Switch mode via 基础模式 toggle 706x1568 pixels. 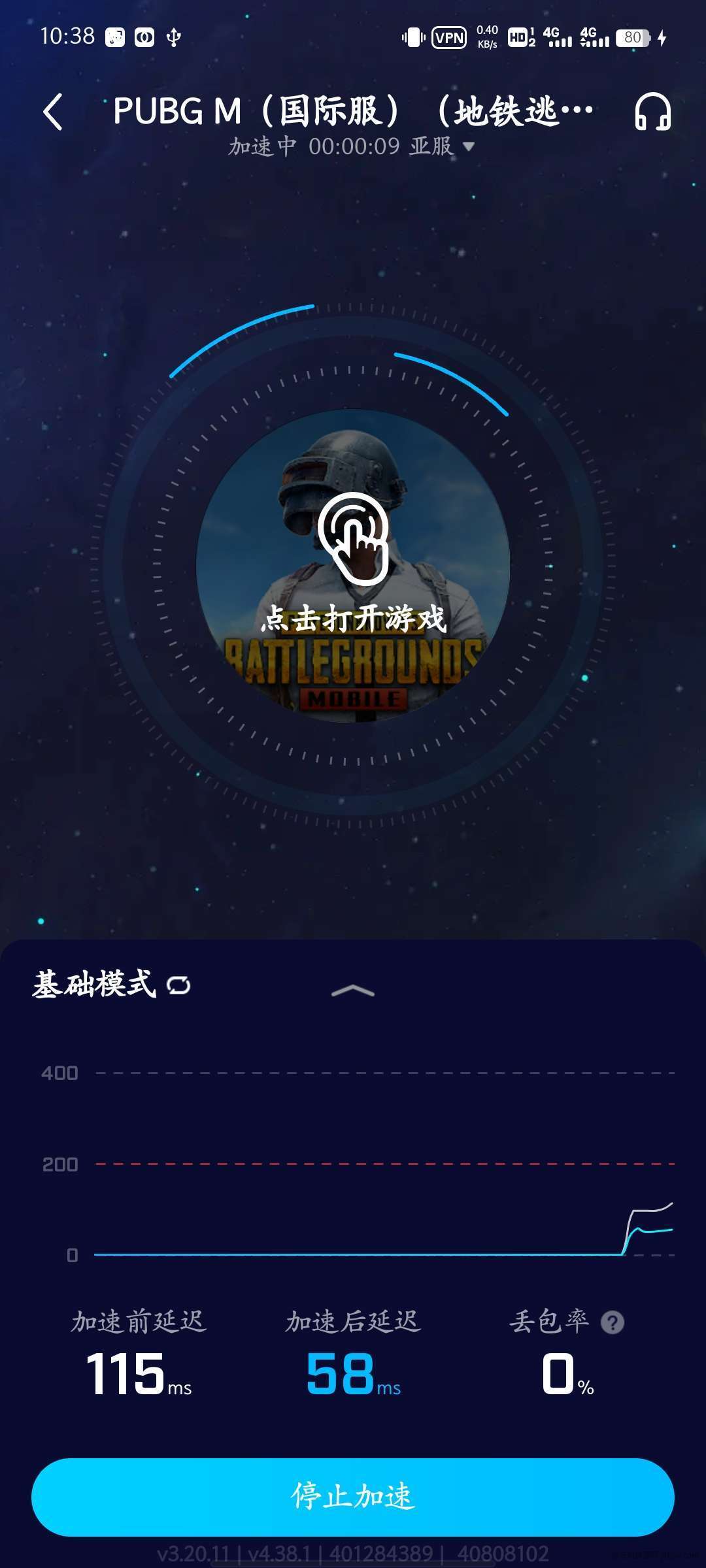tap(112, 985)
